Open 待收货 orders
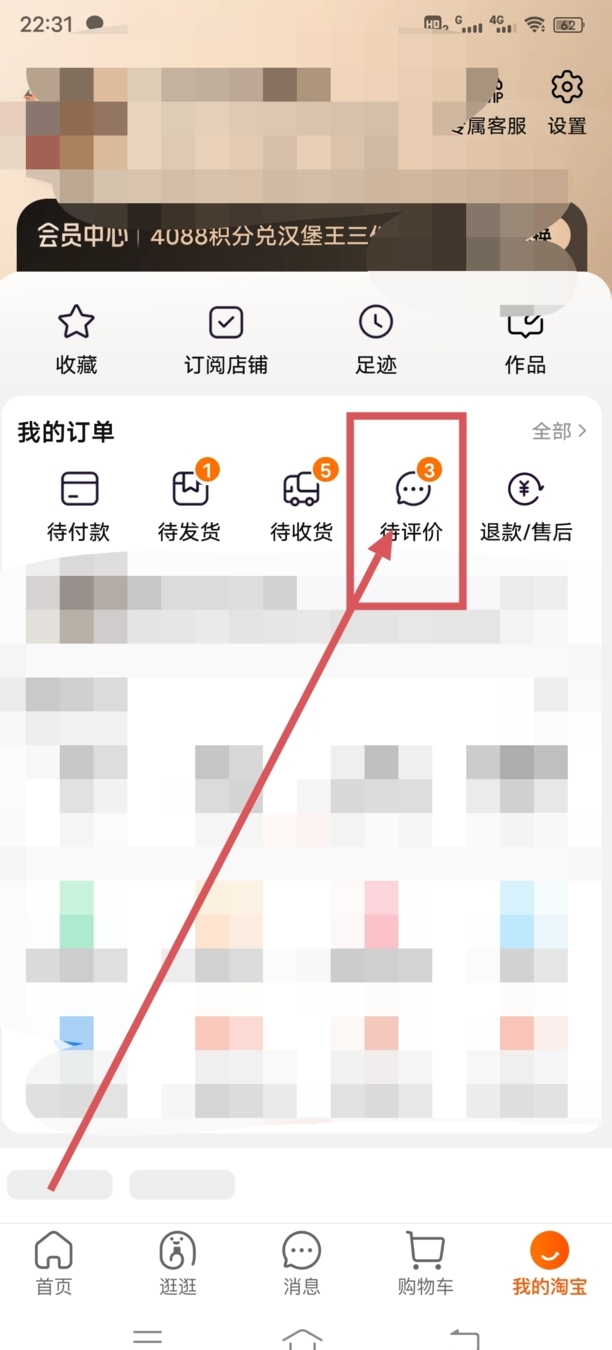The width and height of the screenshot is (612, 1350). 301,505
